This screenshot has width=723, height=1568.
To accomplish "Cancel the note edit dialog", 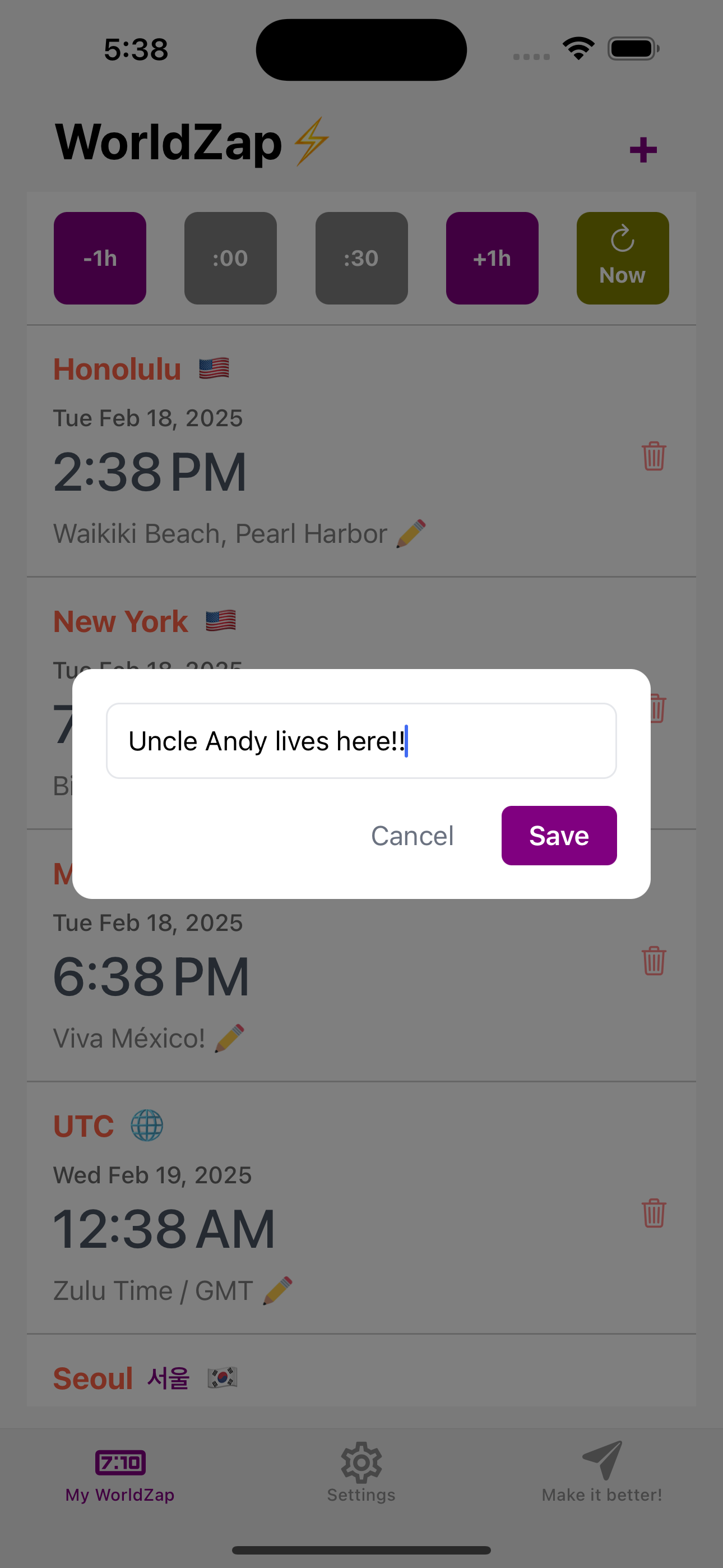I will (x=412, y=835).
